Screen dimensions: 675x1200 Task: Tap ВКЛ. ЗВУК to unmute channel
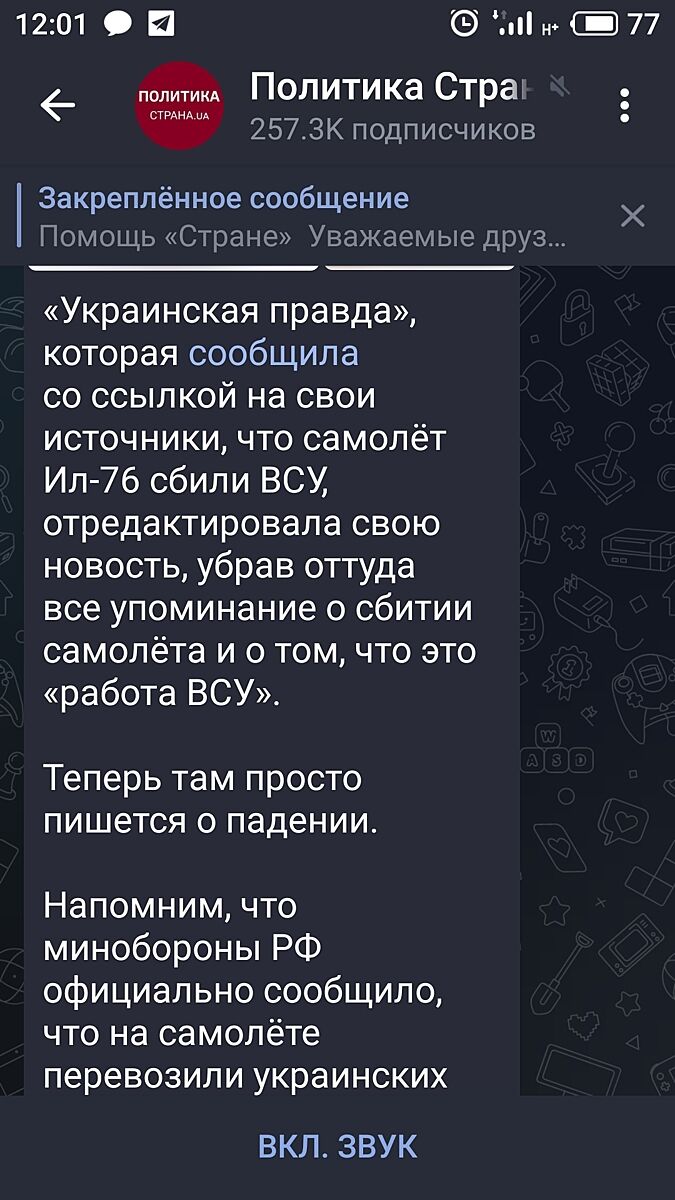click(337, 1146)
